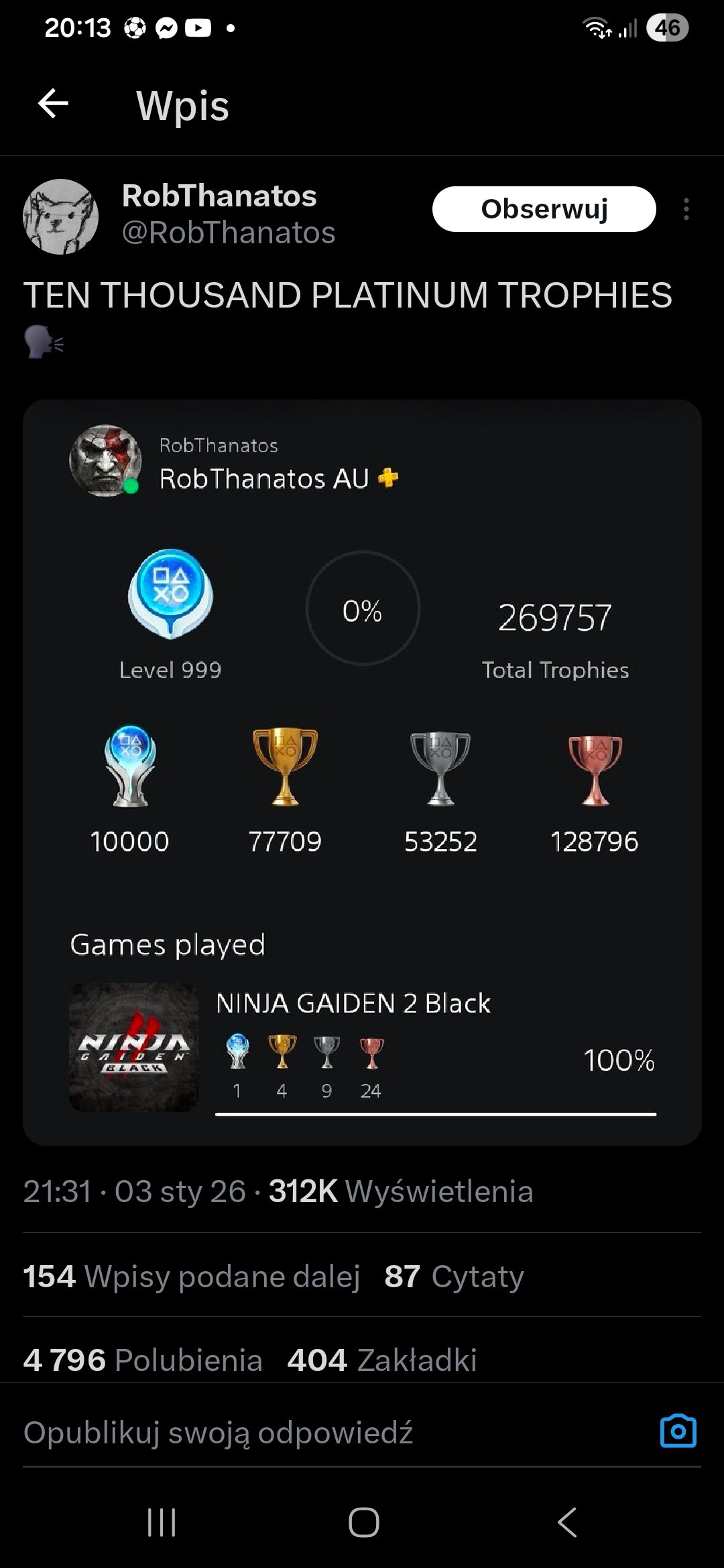Viewport: 724px width, 1568px height.
Task: Open the camera icon to attach photo
Action: click(x=678, y=1432)
